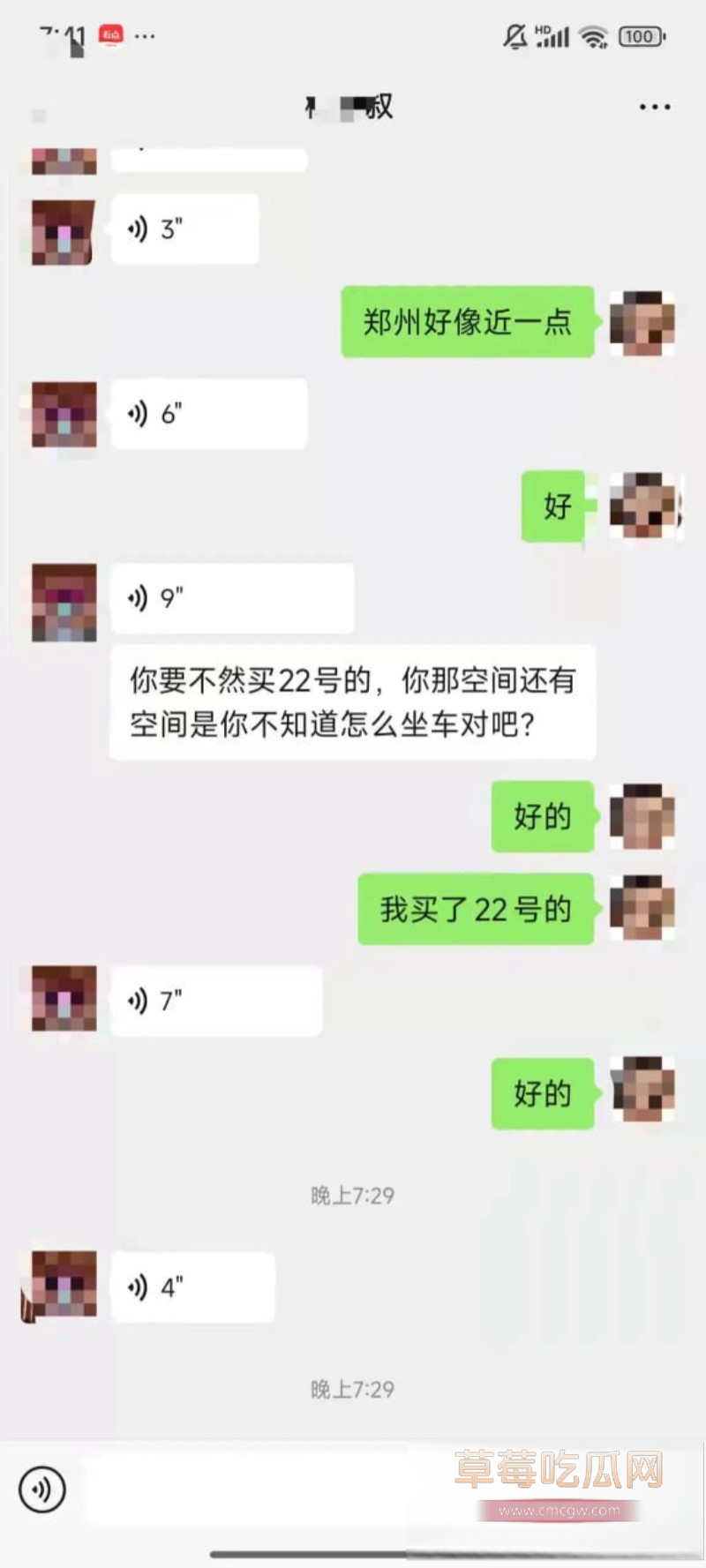Viewport: 706px width, 1568px height.
Task: Tap the voice wave icon in the 7" bubble
Action: (137, 999)
